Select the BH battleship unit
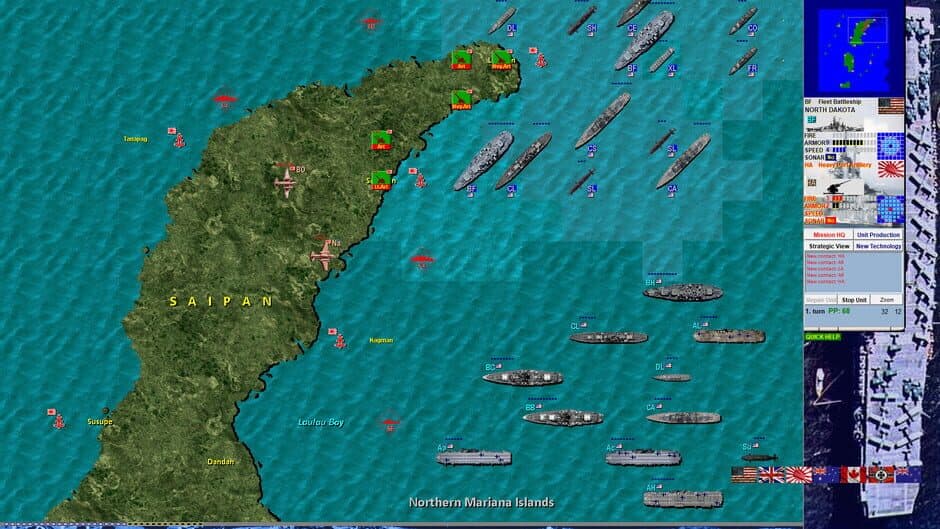The width and height of the screenshot is (940, 529). [683, 292]
